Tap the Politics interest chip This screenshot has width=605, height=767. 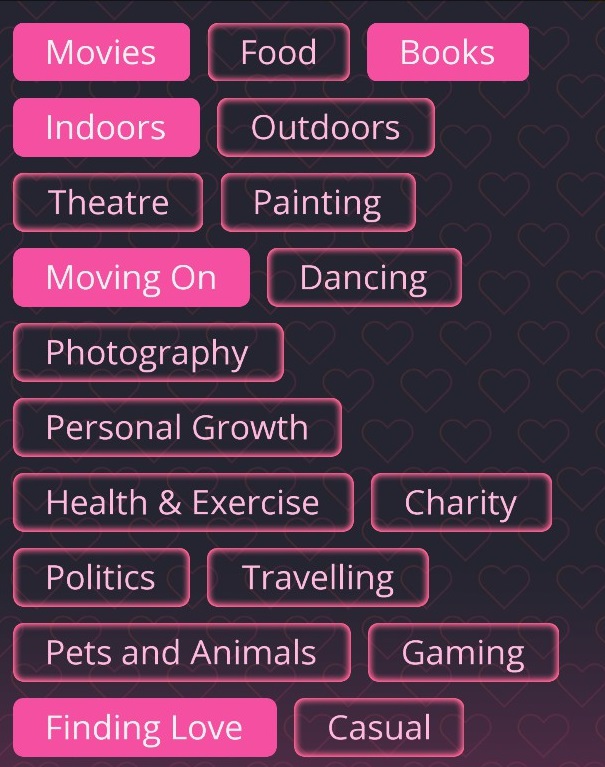[101, 577]
